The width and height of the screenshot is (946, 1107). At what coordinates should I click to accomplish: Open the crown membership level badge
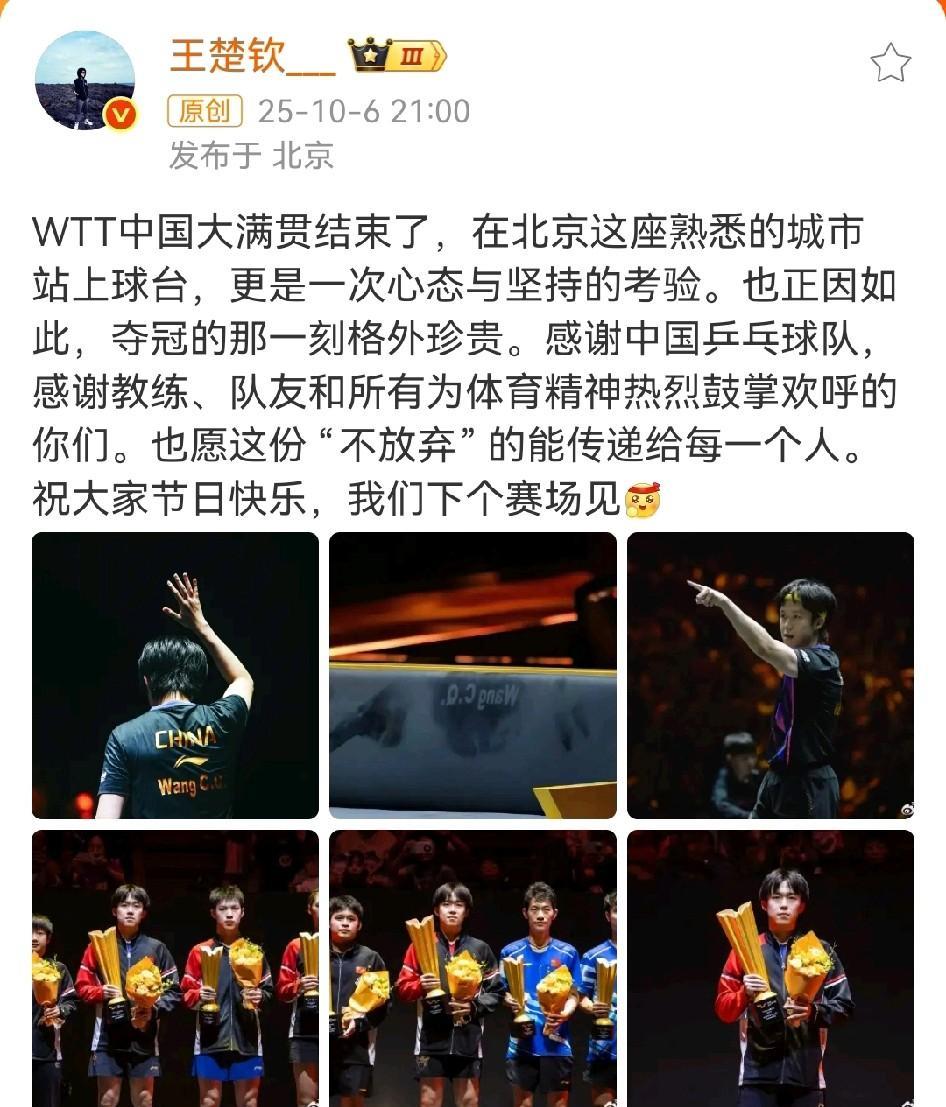pyautogui.click(x=397, y=56)
